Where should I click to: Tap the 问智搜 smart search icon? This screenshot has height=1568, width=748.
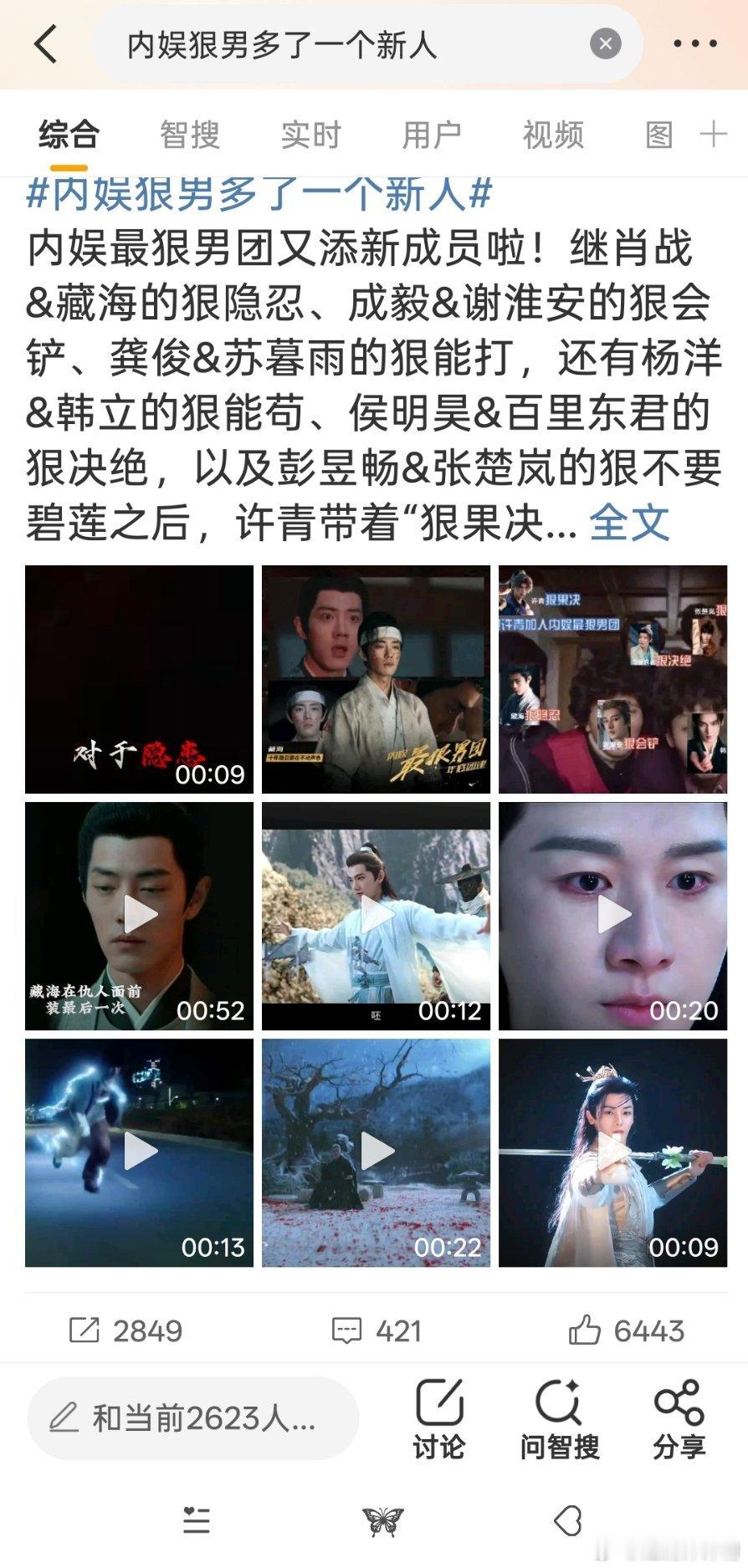tap(558, 1417)
